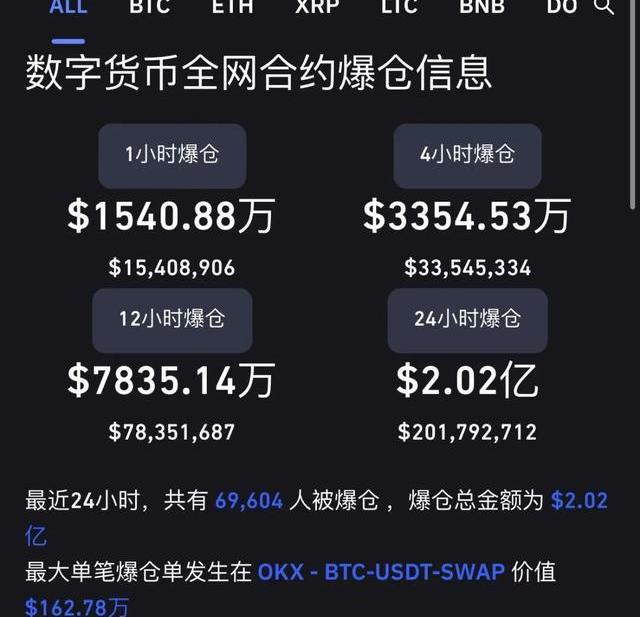
Task: Select the BTC tab
Action: (150, 7)
